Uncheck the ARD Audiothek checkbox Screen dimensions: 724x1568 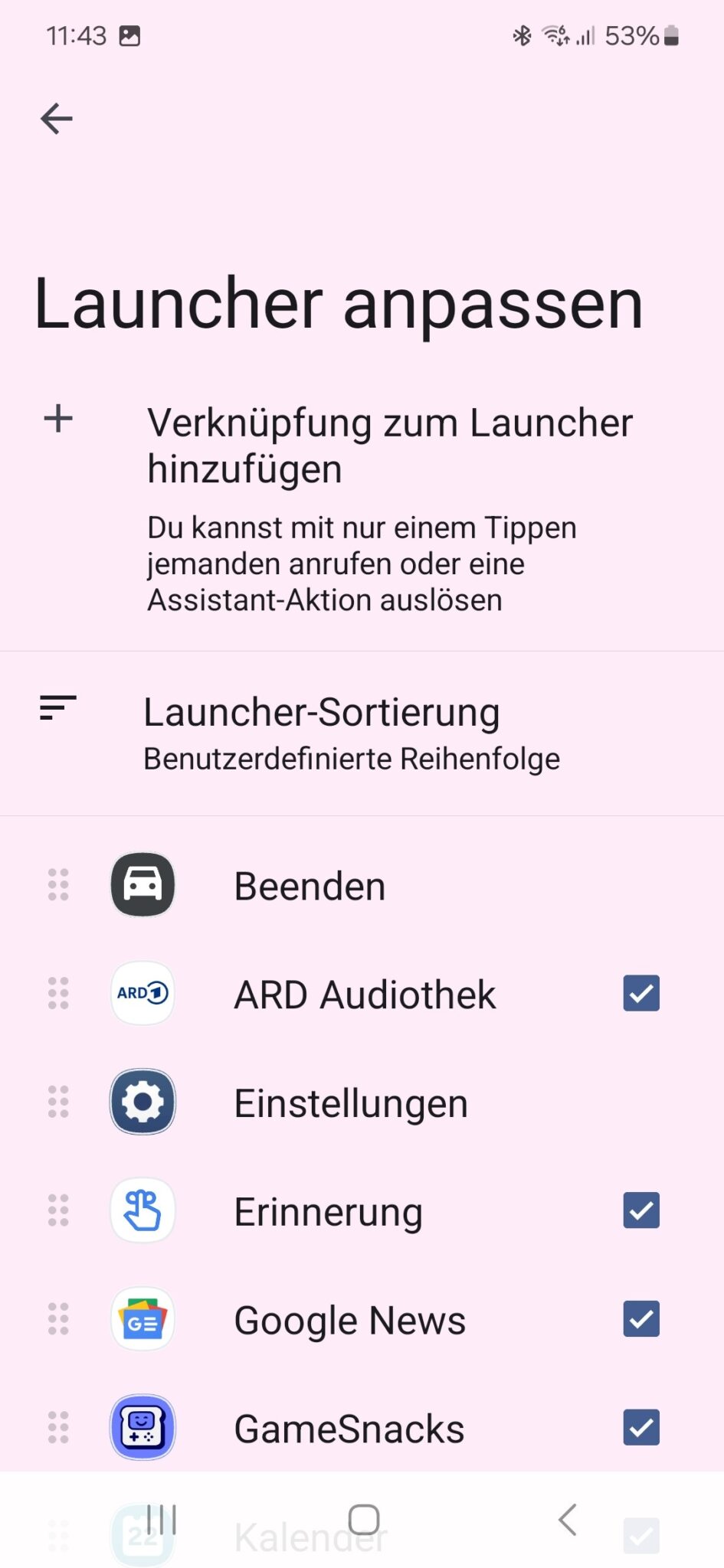coord(640,994)
